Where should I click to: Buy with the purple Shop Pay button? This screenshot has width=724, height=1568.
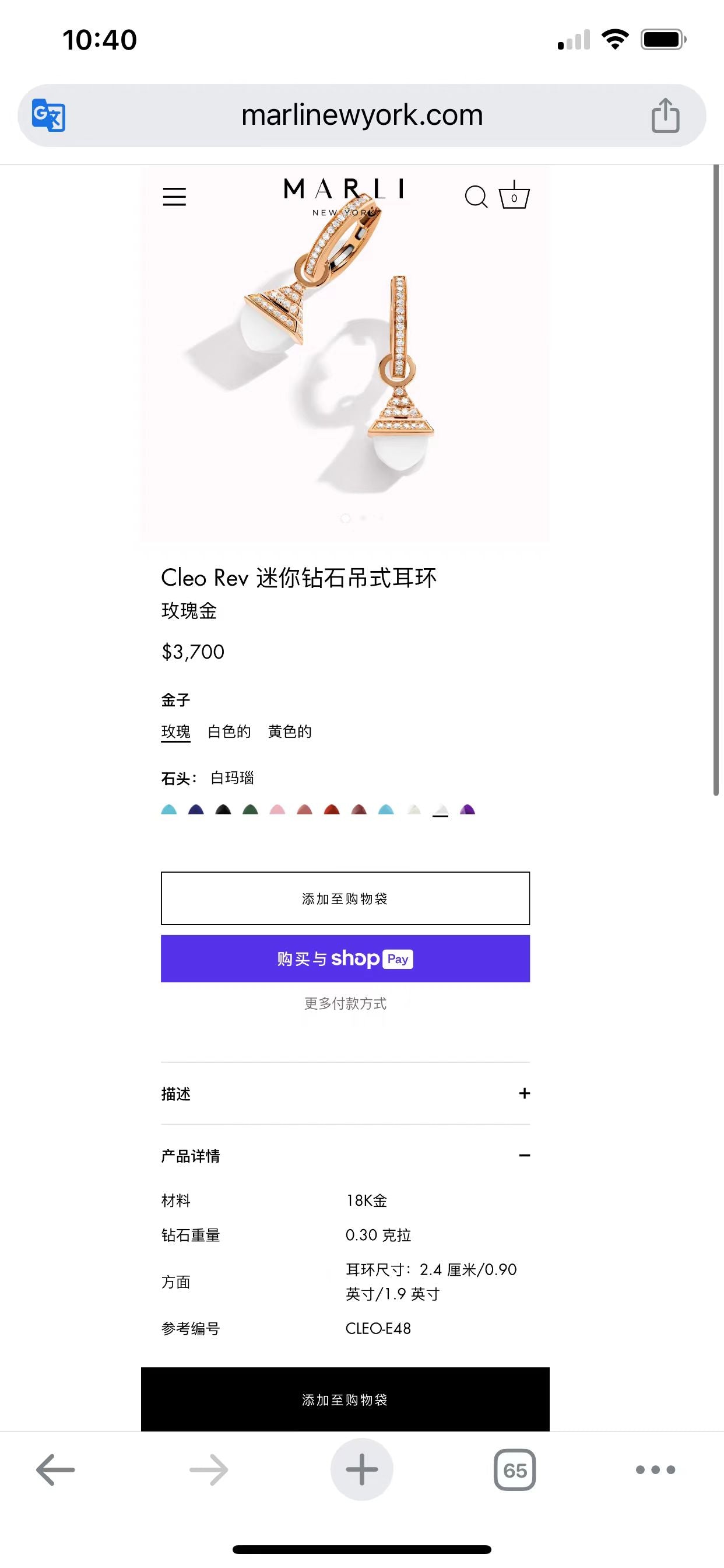(x=345, y=958)
